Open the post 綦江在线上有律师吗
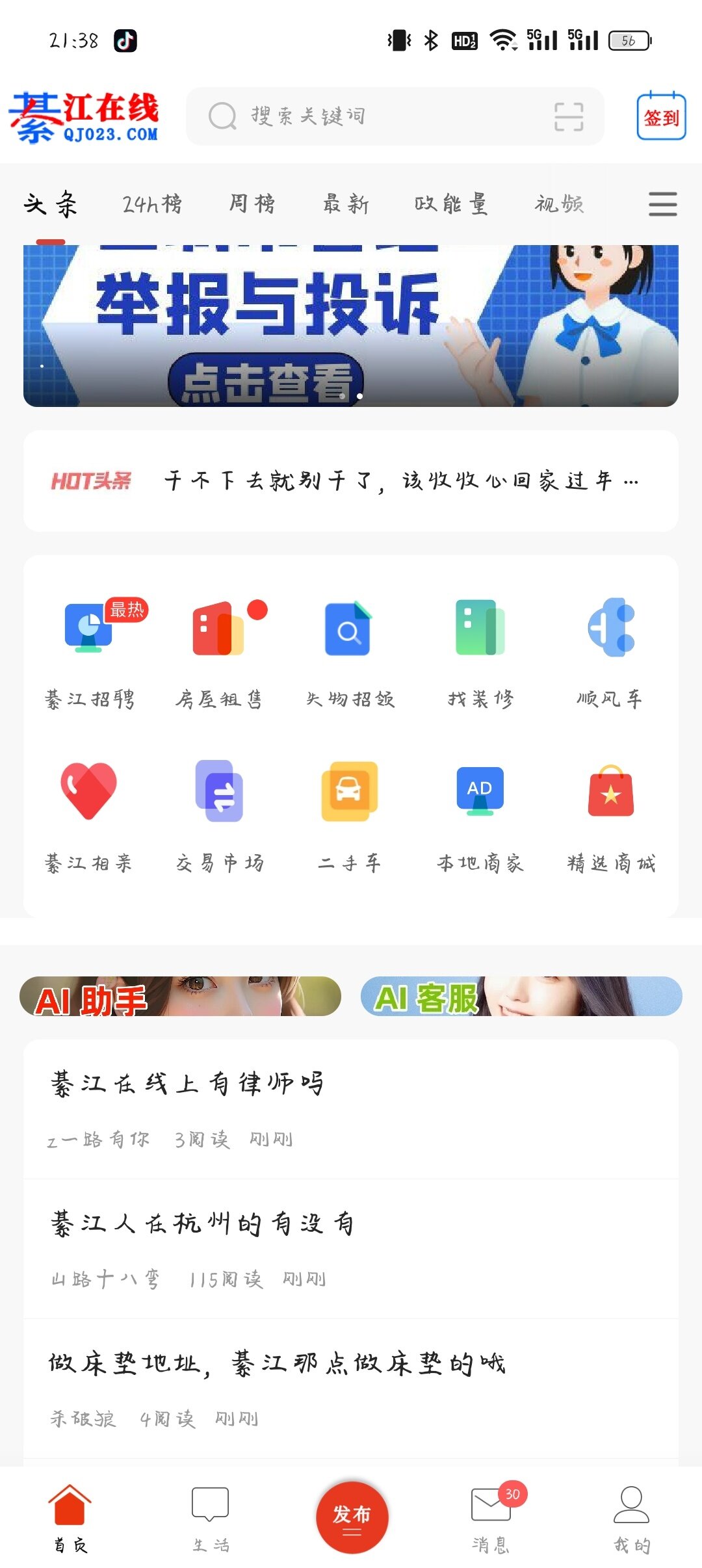Screen dimensions: 702x1568 pyautogui.click(x=187, y=1084)
